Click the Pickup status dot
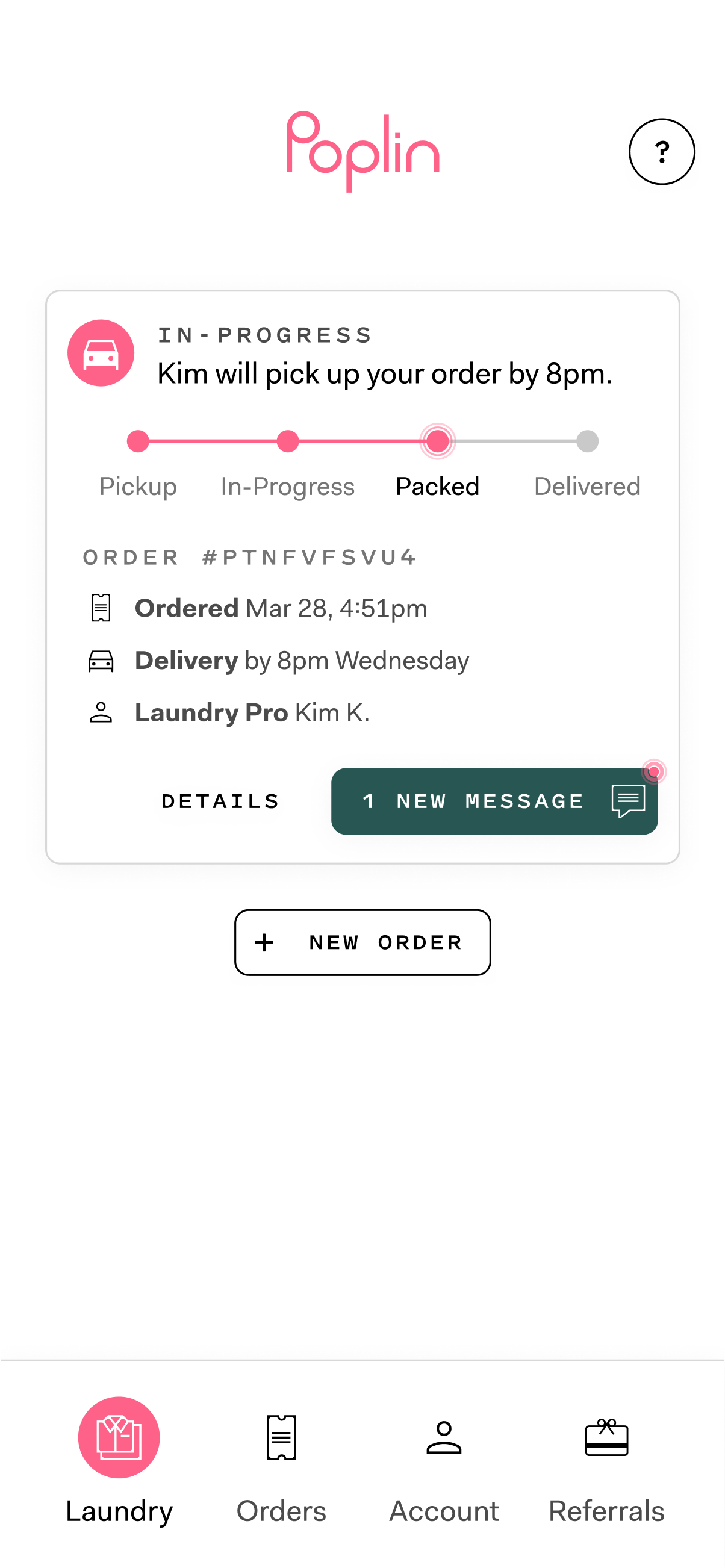The height and width of the screenshot is (1568, 725). pos(137,442)
